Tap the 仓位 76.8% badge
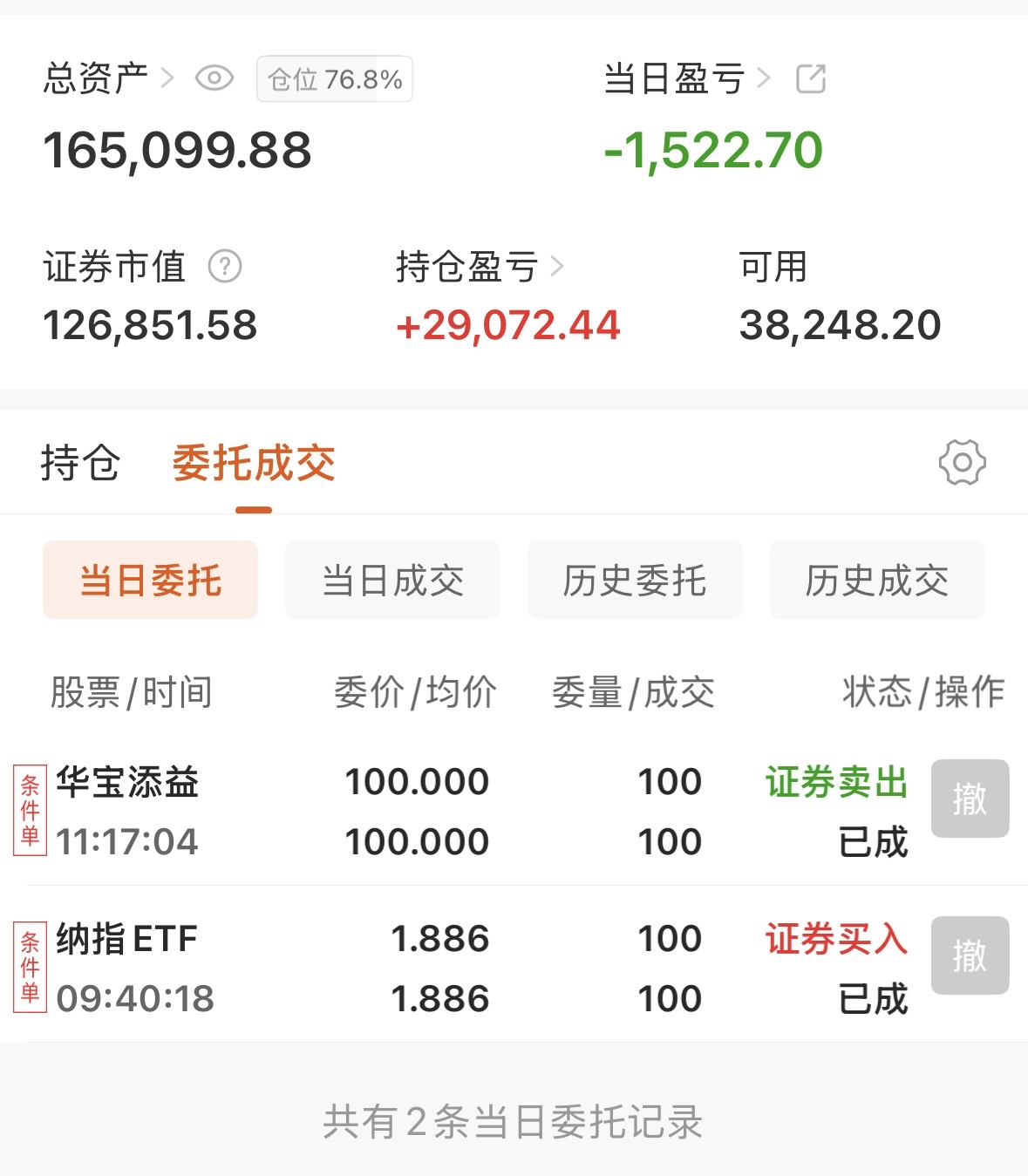1028x1176 pixels. 335,79
